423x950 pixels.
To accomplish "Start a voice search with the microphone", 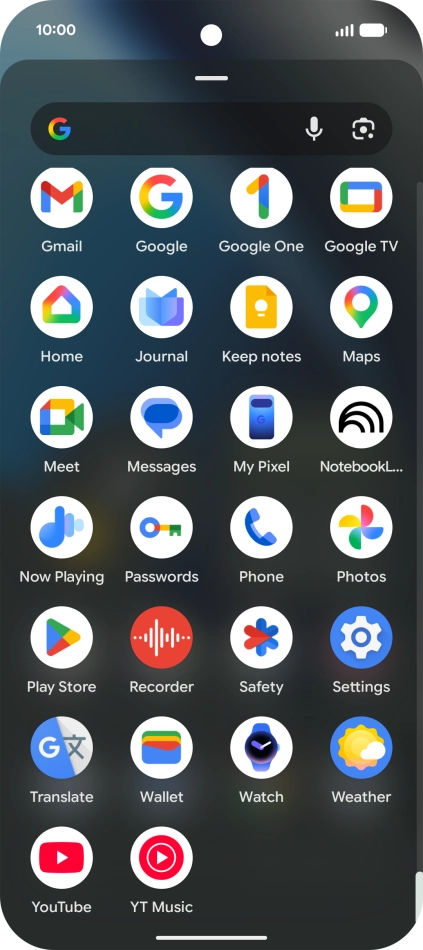I will click(x=313, y=128).
